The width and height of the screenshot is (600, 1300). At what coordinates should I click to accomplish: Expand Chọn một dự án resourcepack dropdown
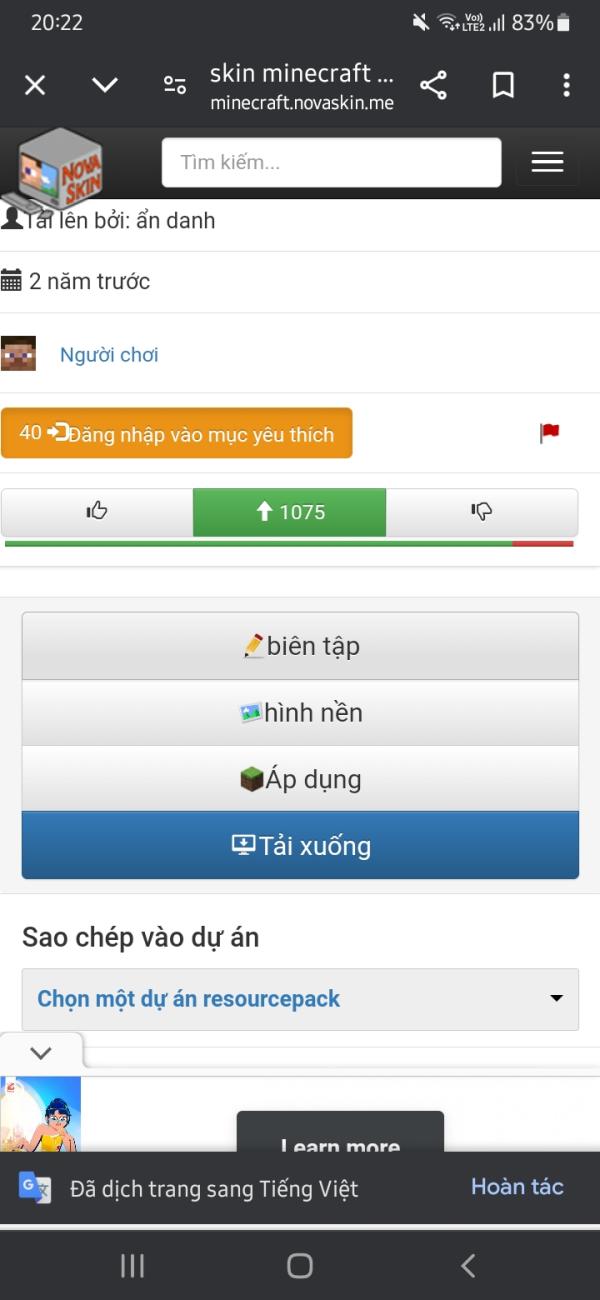(300, 999)
